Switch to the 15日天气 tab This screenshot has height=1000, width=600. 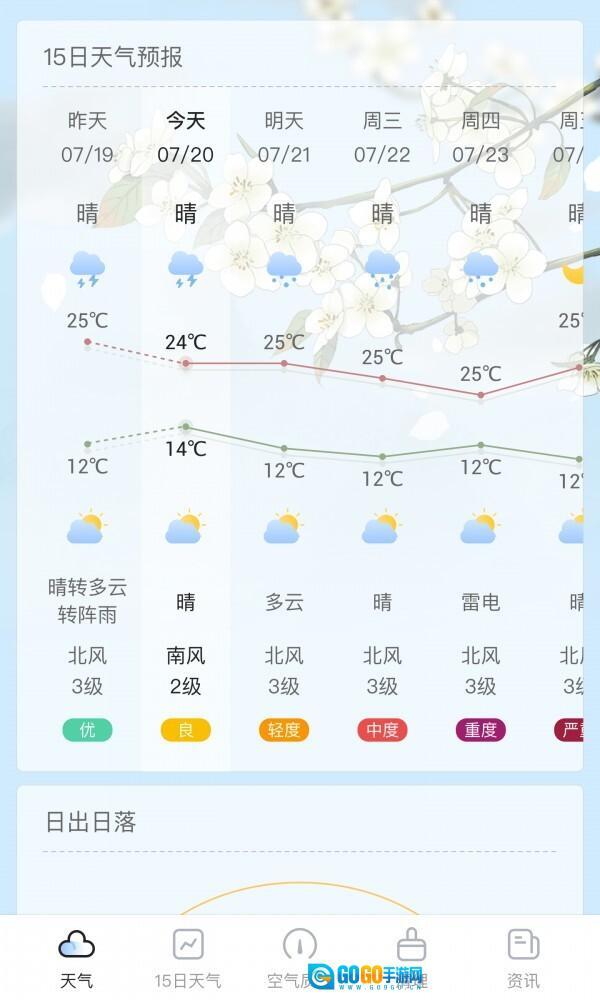coord(187,957)
